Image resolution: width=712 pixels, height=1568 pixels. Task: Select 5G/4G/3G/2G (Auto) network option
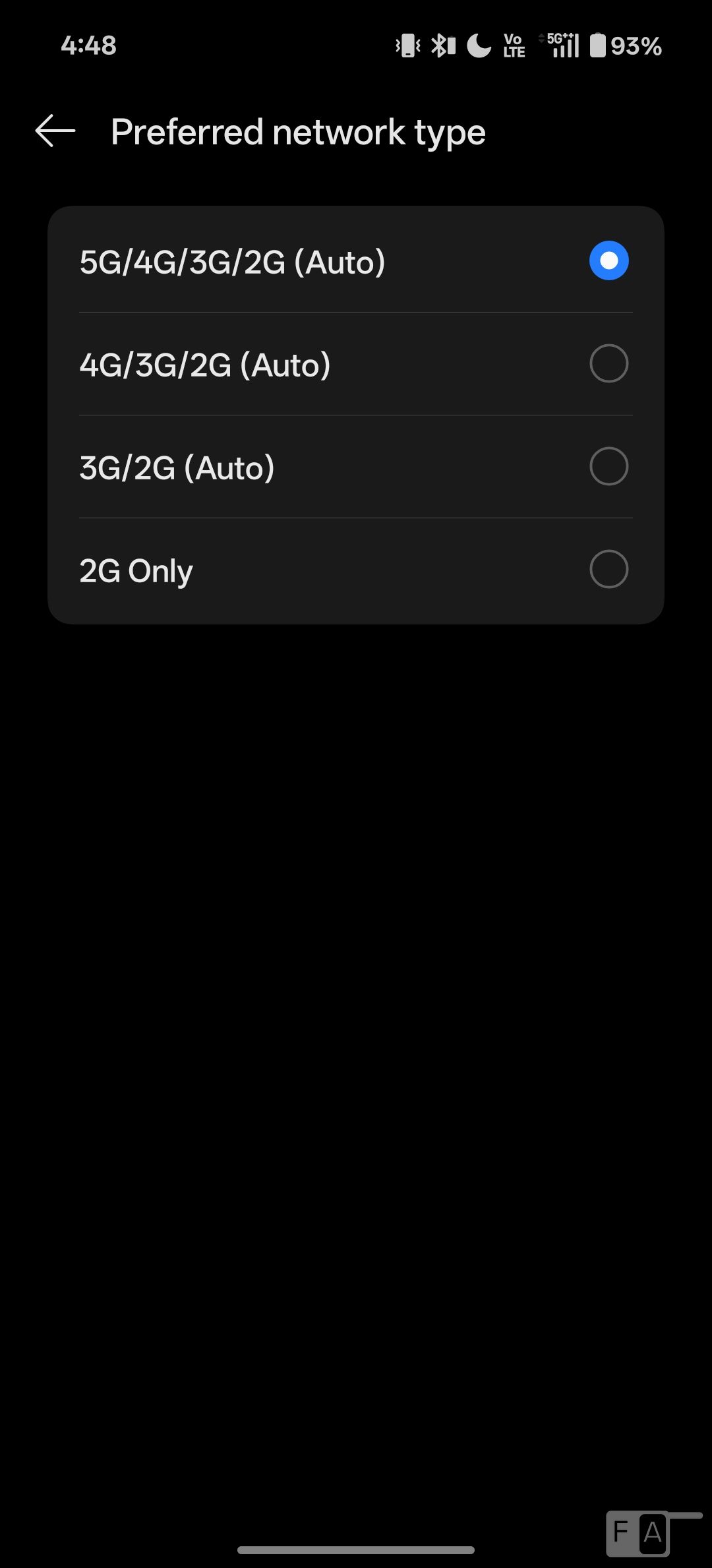pos(356,261)
